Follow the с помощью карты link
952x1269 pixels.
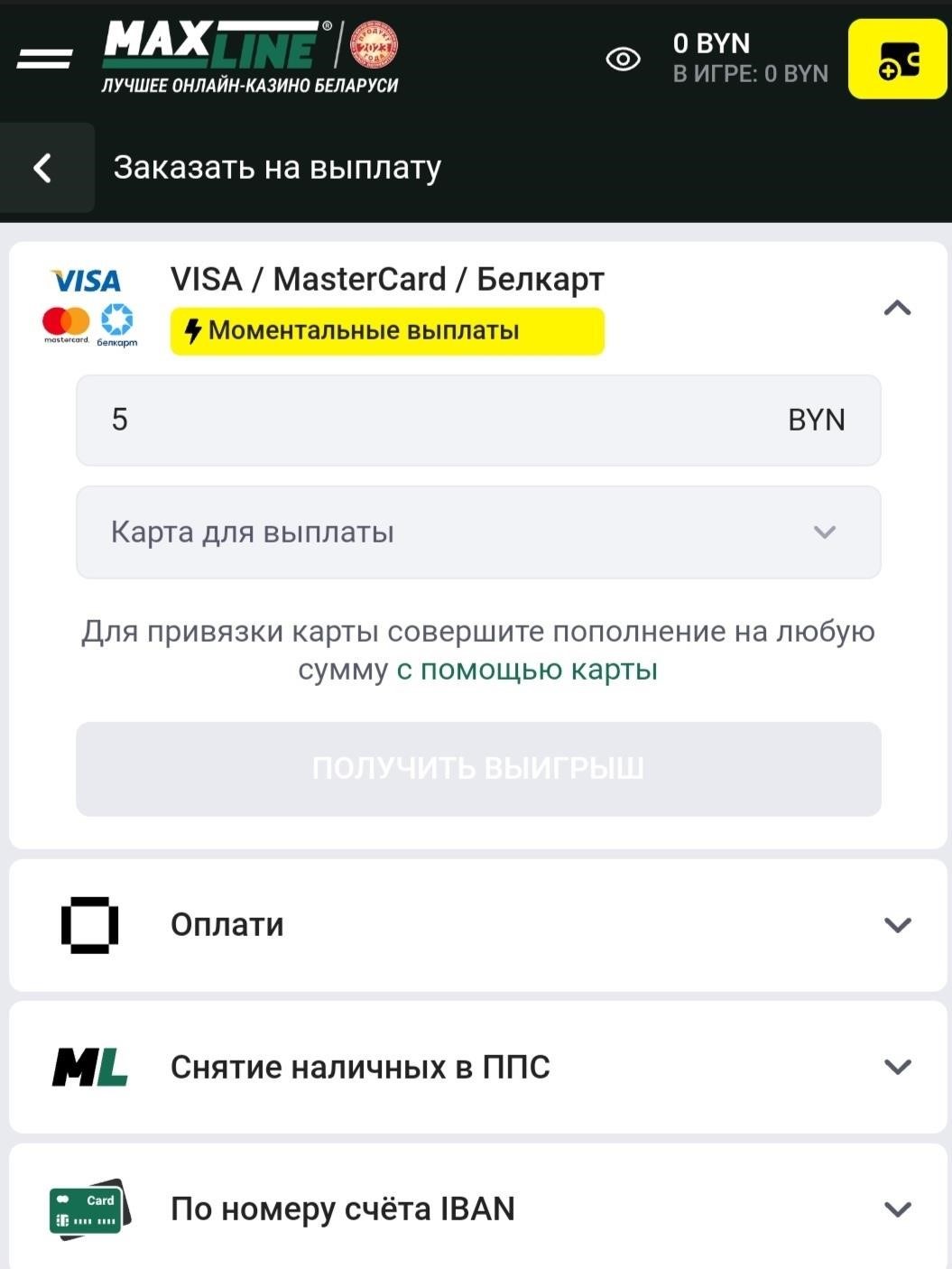pyautogui.click(x=527, y=671)
